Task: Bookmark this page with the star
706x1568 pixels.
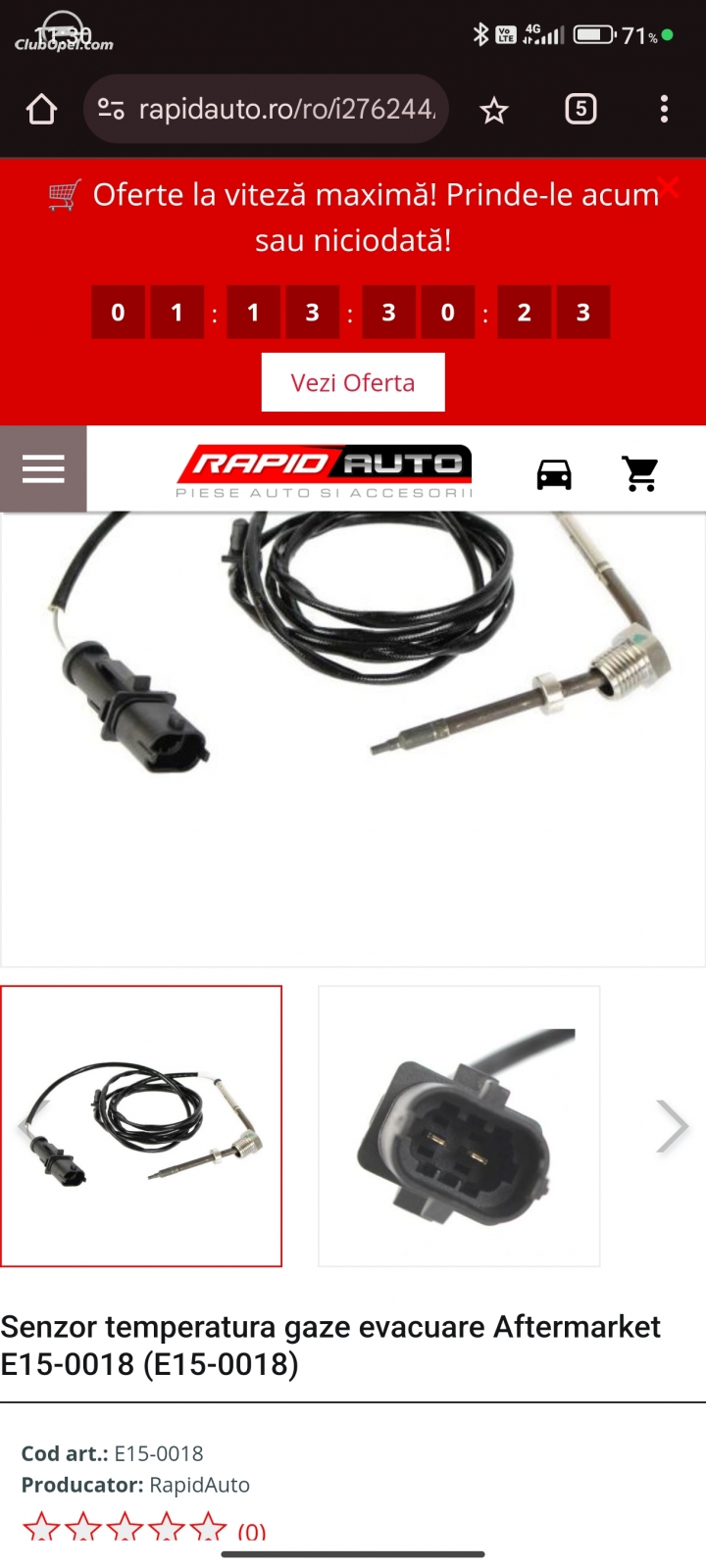Action: coord(494,110)
